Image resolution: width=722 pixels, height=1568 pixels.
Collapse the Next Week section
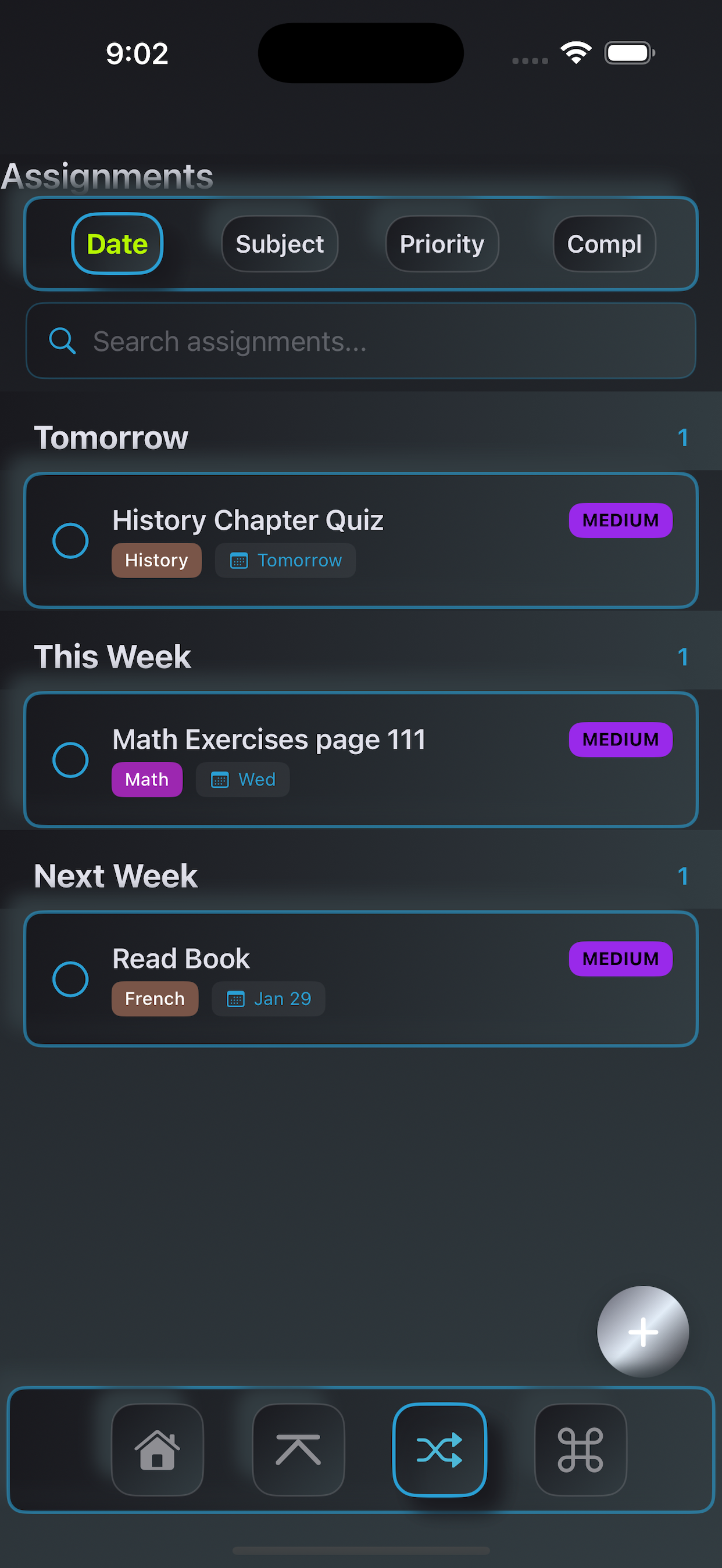pos(116,876)
